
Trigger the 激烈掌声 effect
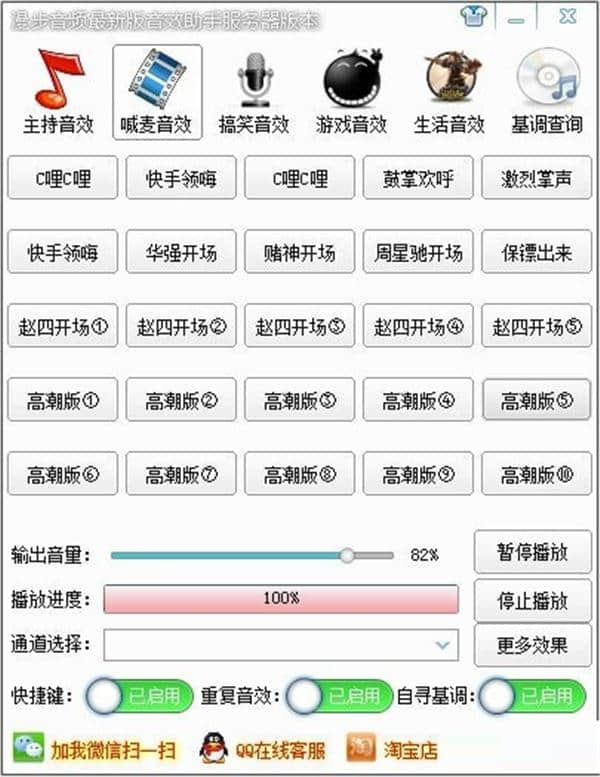537,178
